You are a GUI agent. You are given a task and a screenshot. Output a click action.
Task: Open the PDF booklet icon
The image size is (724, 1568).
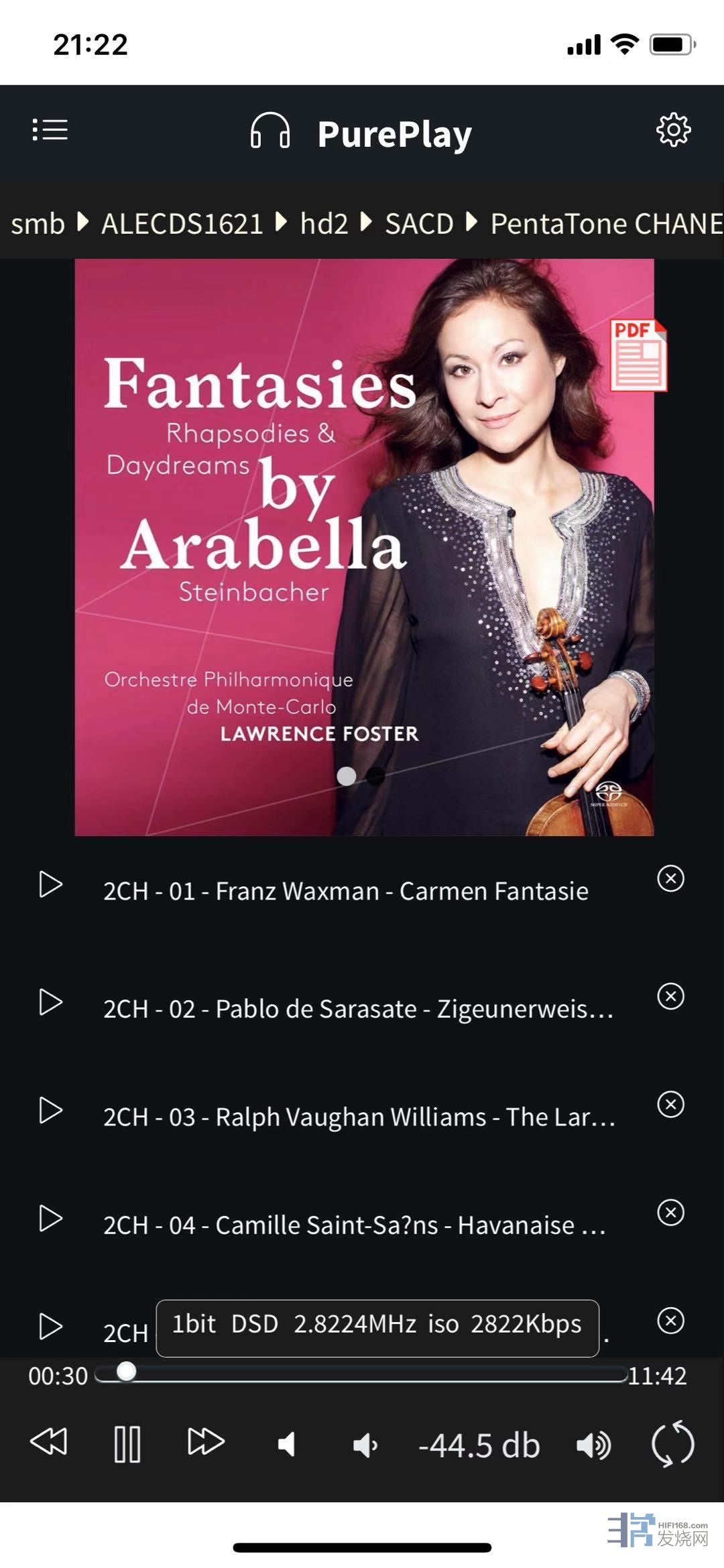coord(638,355)
